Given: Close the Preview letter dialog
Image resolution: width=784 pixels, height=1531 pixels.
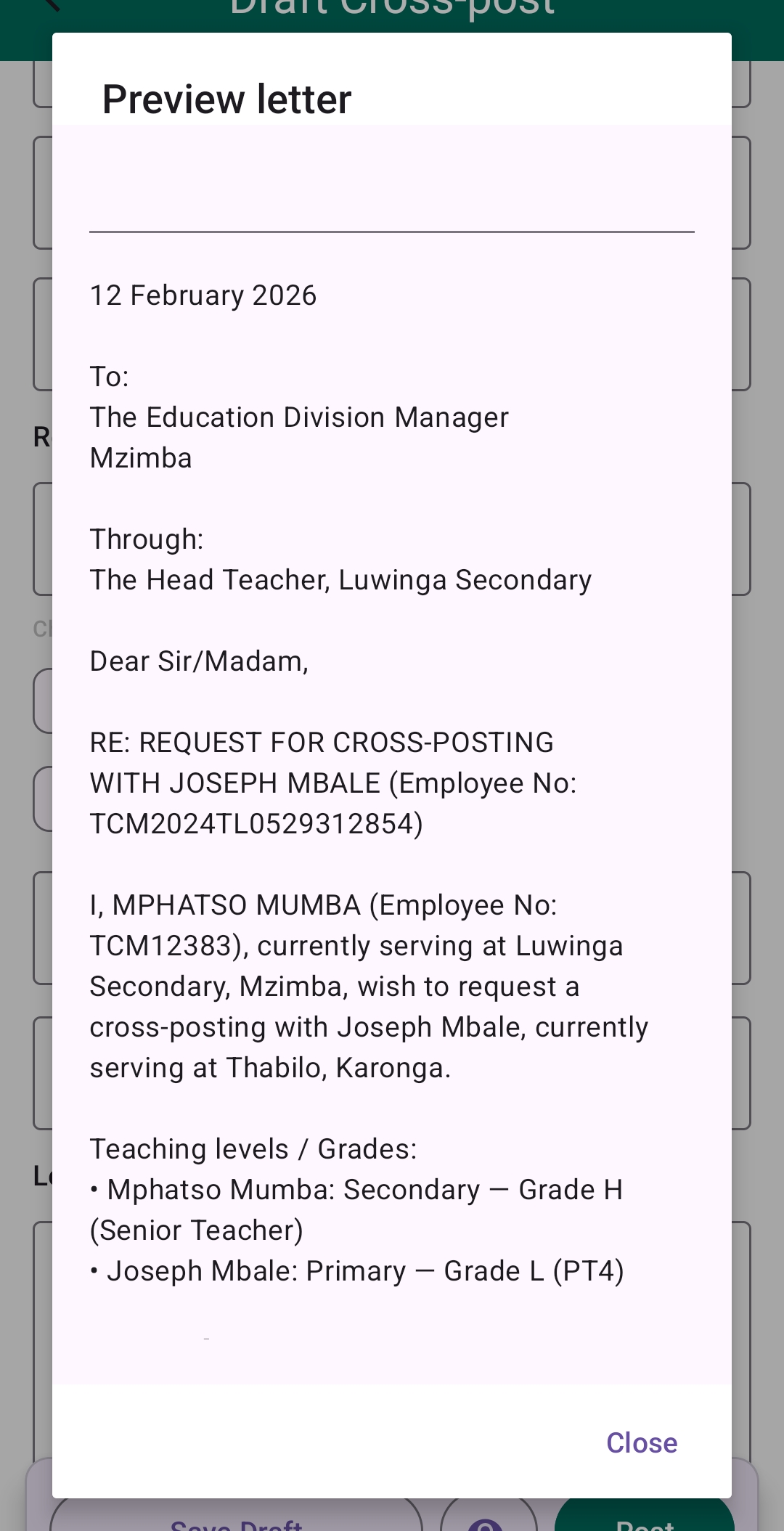Looking at the screenshot, I should 642,1442.
